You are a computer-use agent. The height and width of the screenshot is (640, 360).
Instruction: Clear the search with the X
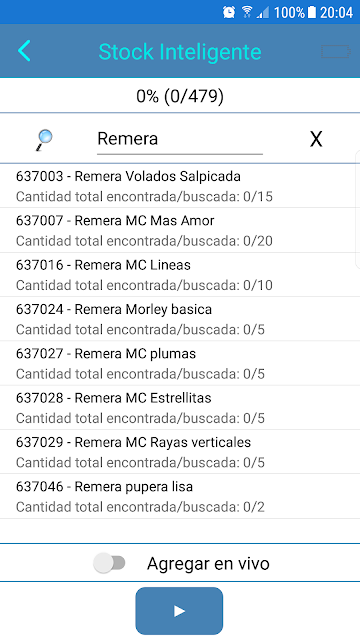(x=316, y=140)
